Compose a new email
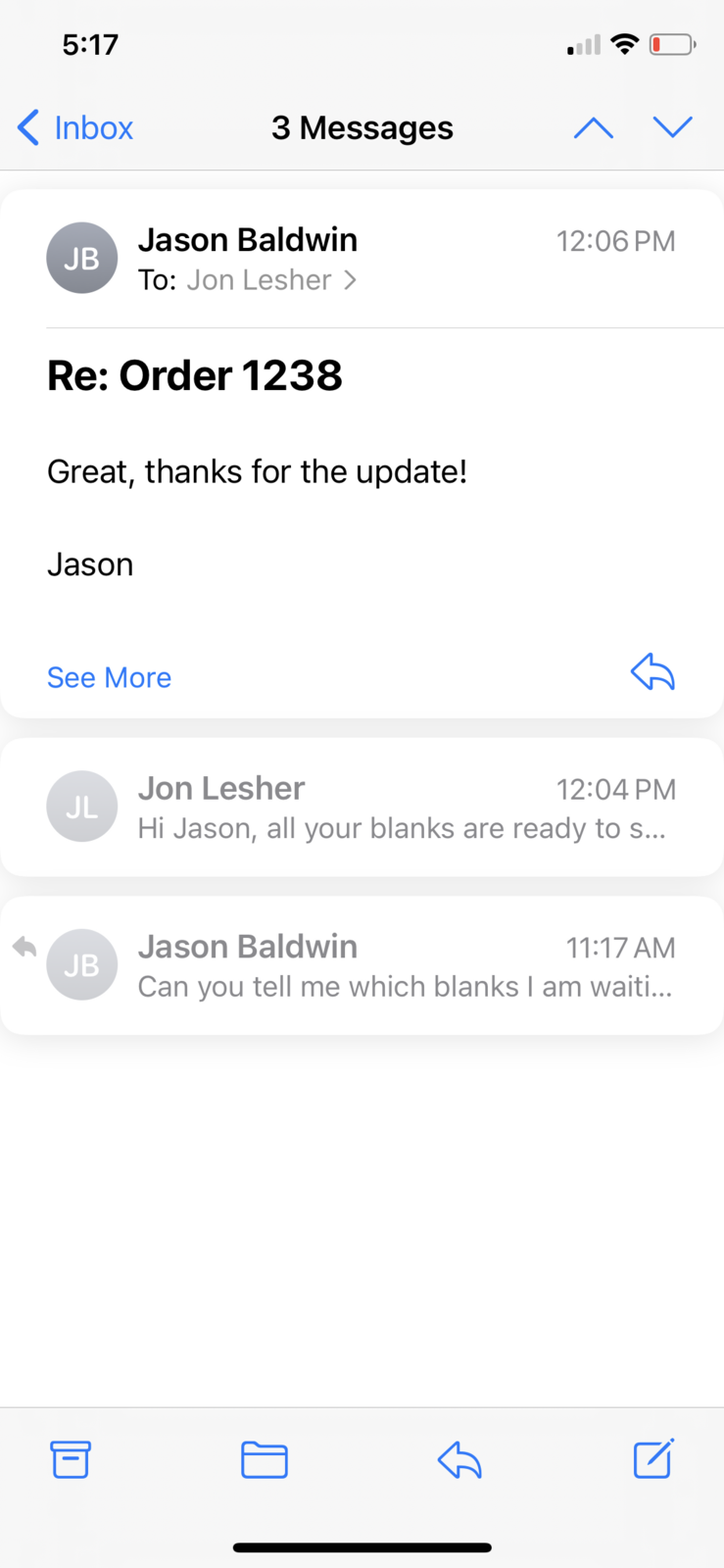 653,1458
